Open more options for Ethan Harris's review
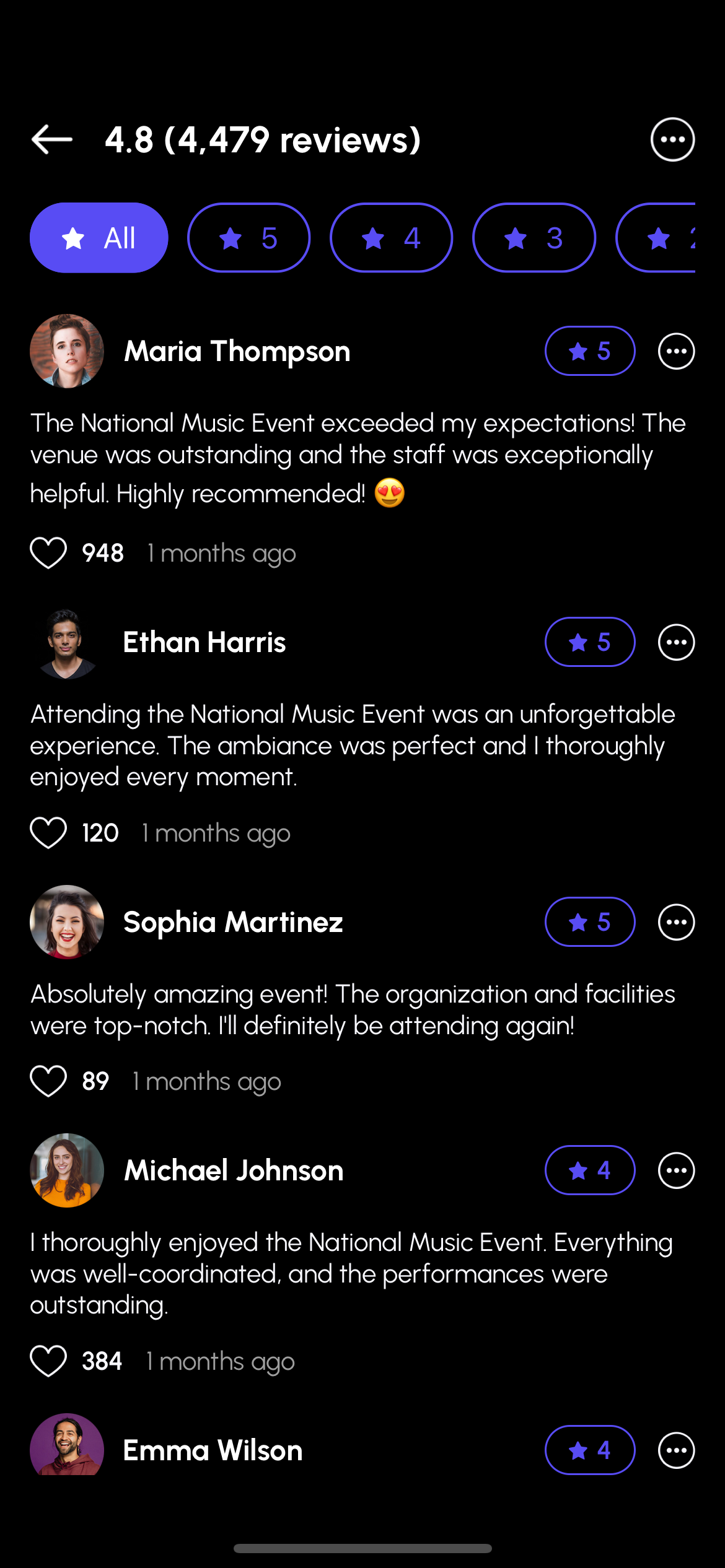Screen dimensions: 725x1568 [x=676, y=642]
